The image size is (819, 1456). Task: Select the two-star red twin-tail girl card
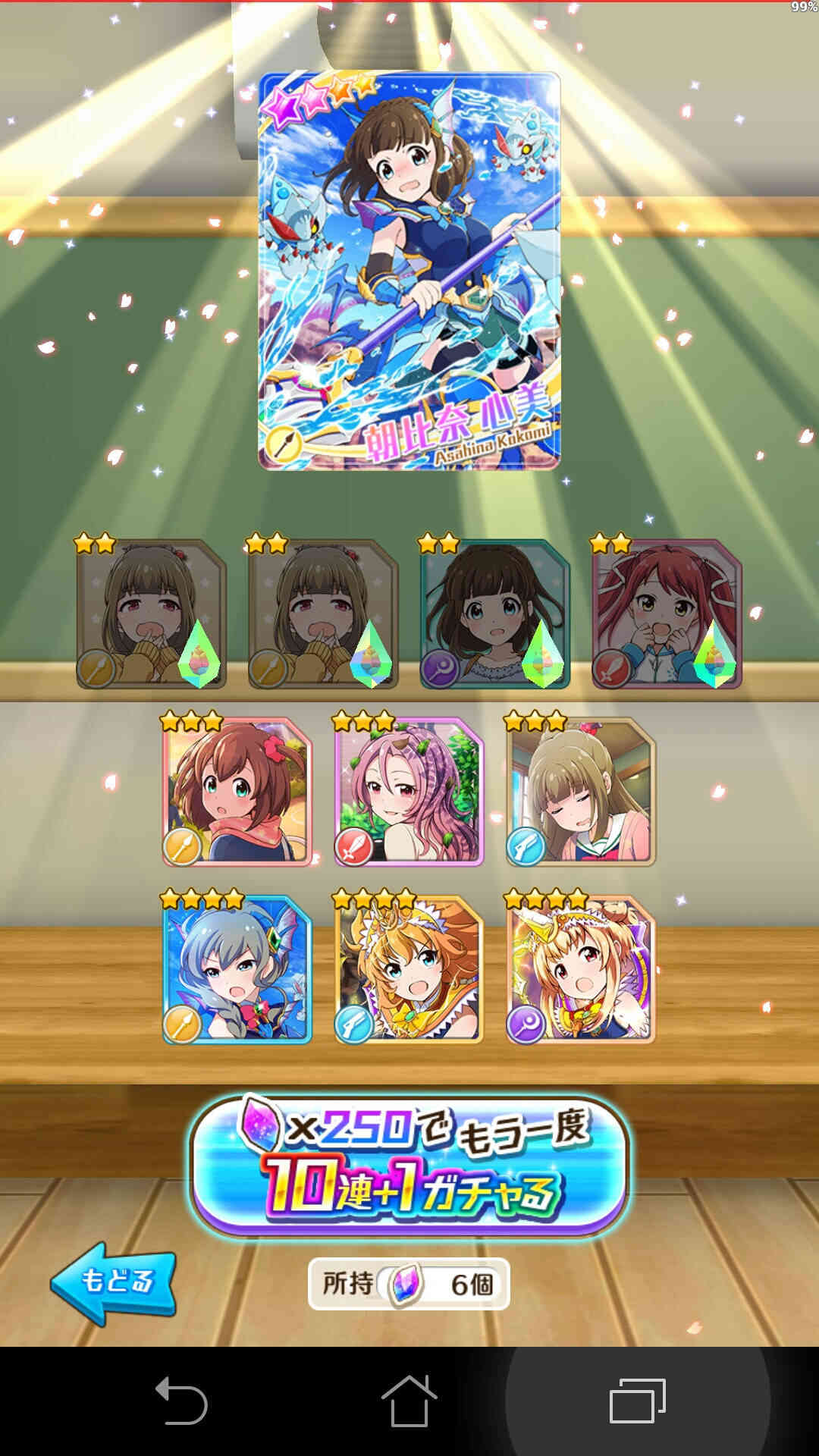[667, 613]
